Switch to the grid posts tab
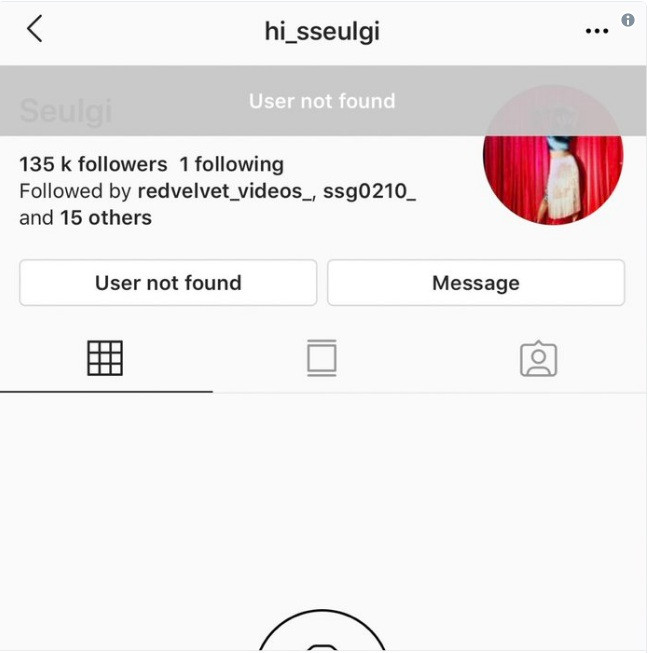 click(x=105, y=358)
